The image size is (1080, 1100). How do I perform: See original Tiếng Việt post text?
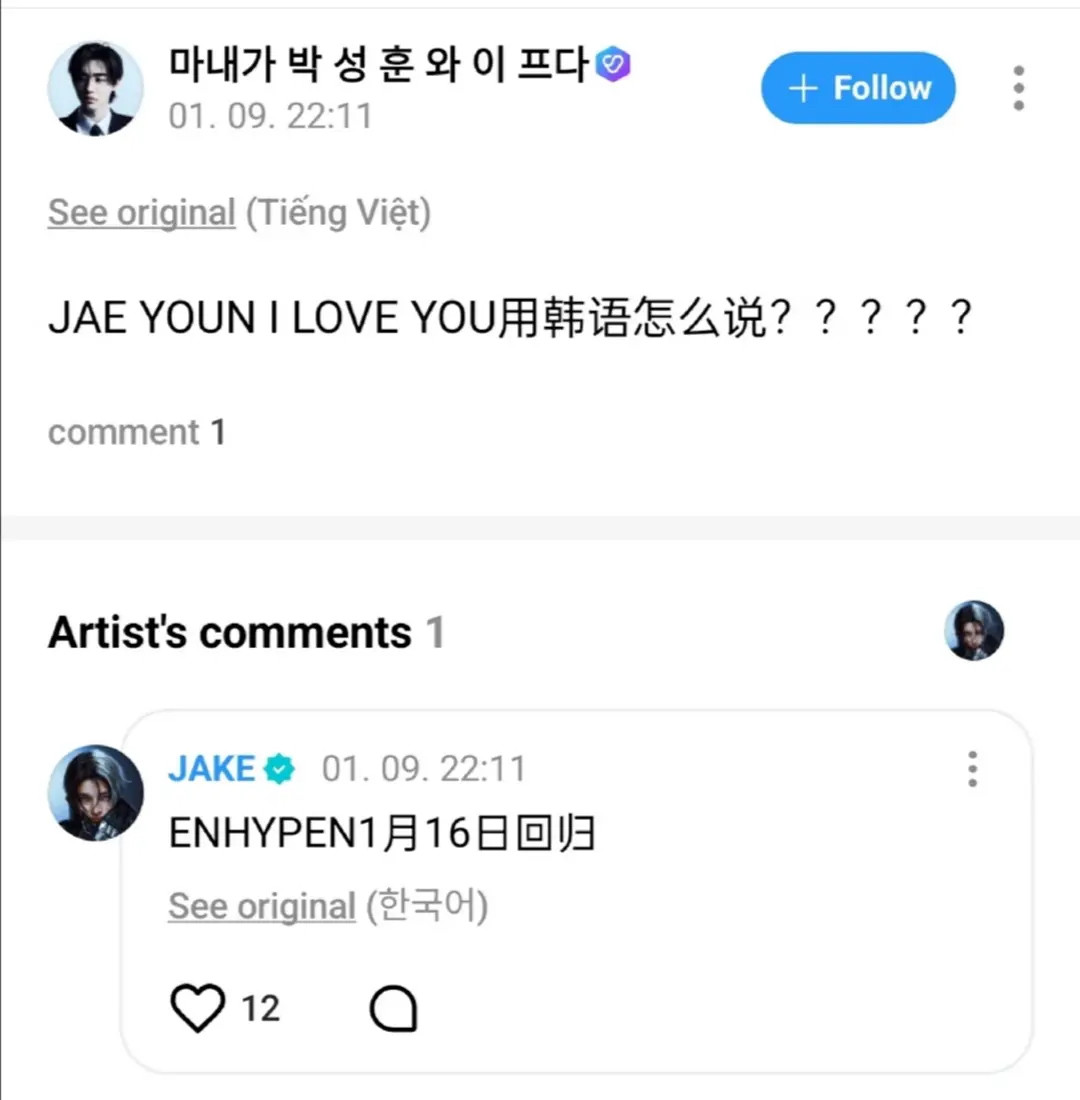(x=142, y=212)
